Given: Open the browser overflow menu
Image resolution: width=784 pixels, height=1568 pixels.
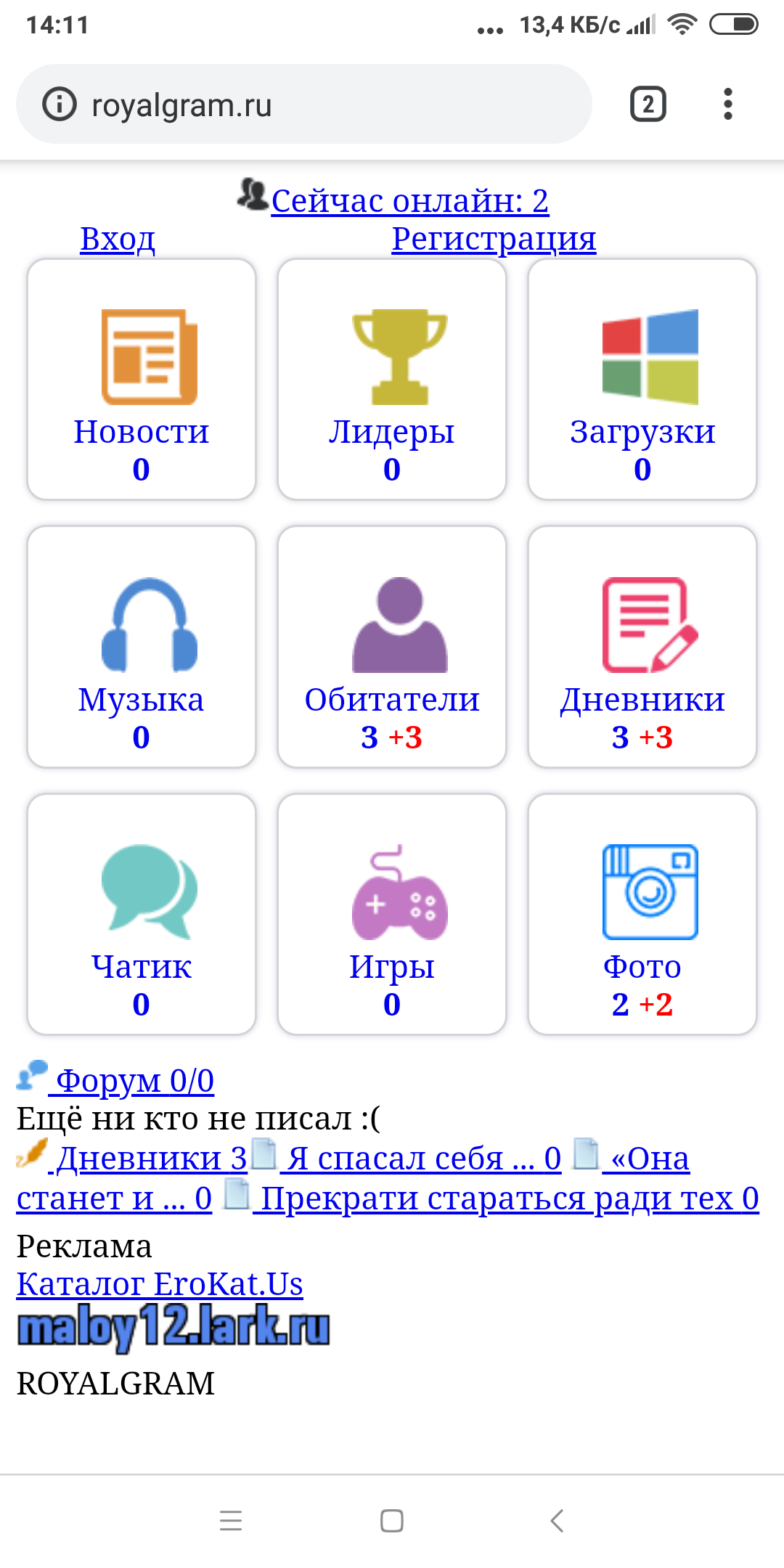Looking at the screenshot, I should tap(727, 105).
